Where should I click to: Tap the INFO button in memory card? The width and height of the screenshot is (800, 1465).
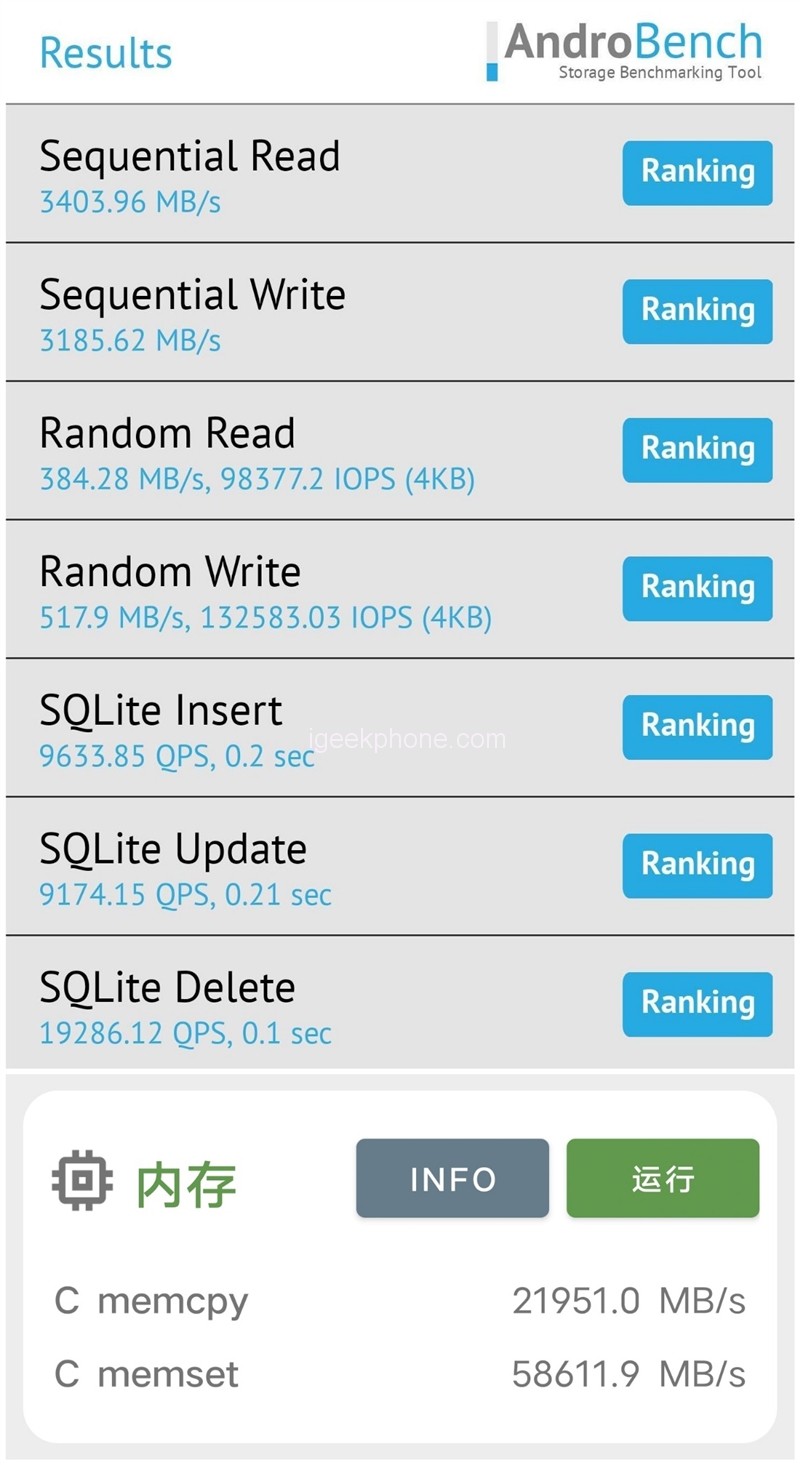click(x=452, y=1178)
